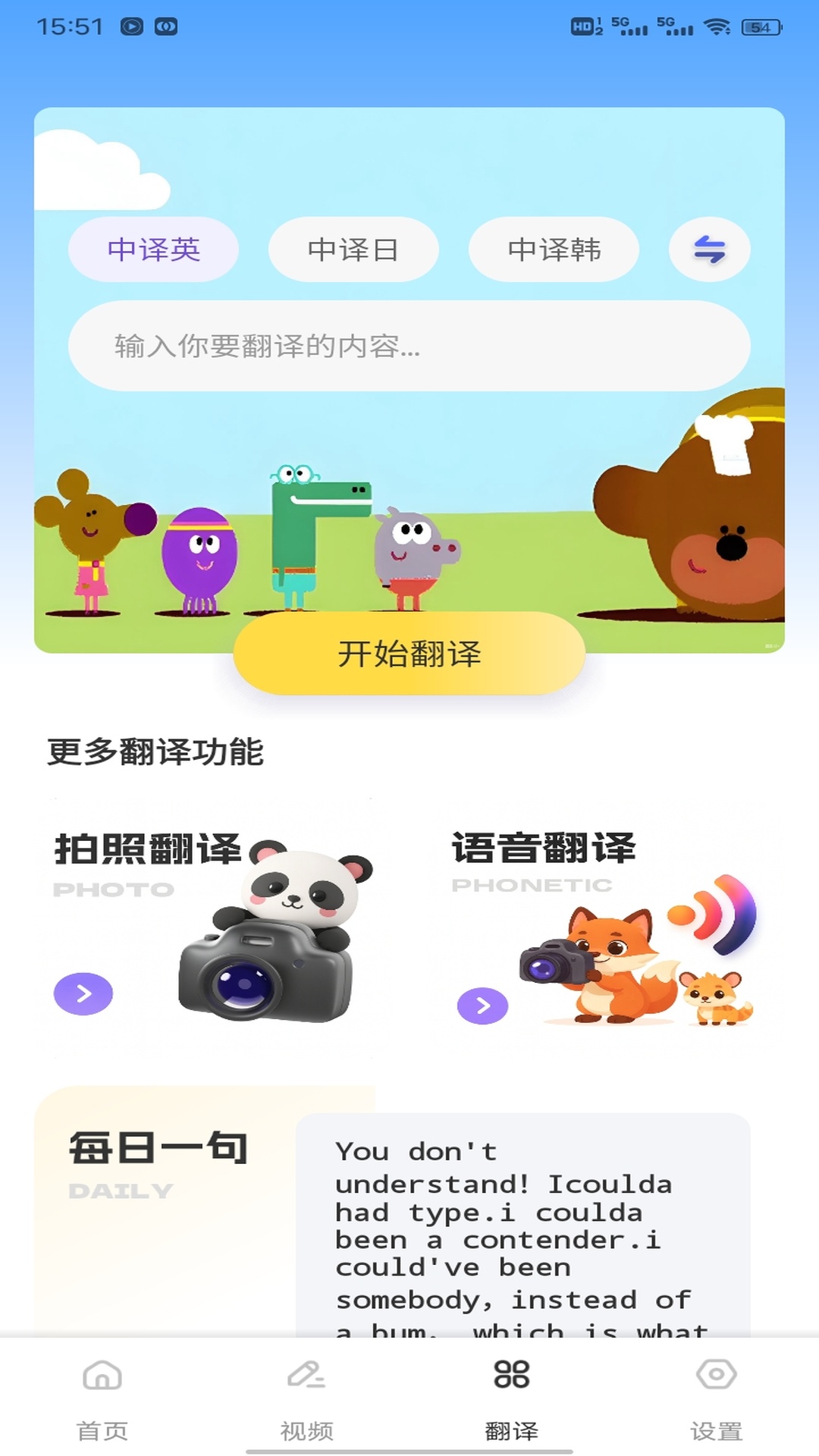Switch to 中译英 translation mode
This screenshot has width=819, height=1456.
click(152, 249)
